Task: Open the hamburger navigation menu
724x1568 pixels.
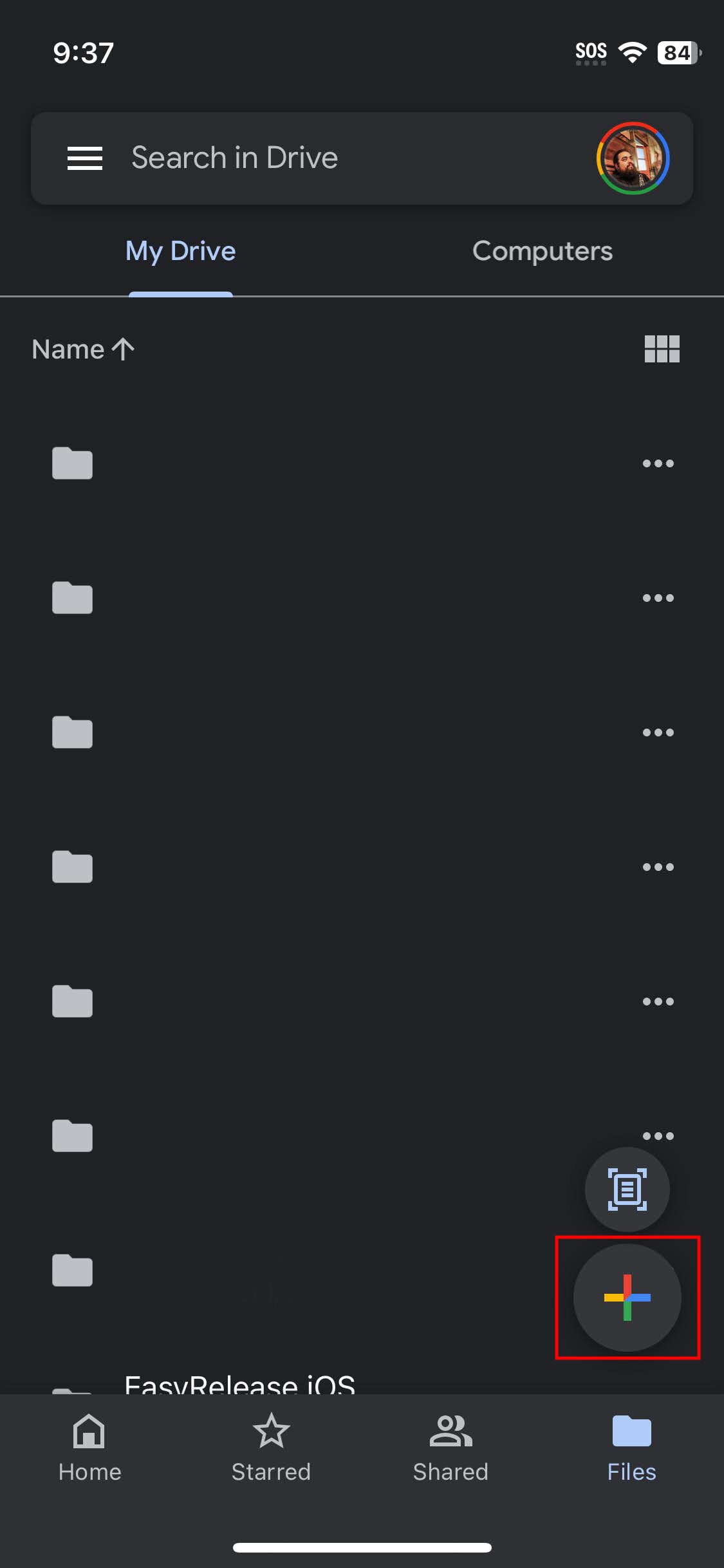Action: 84,158
